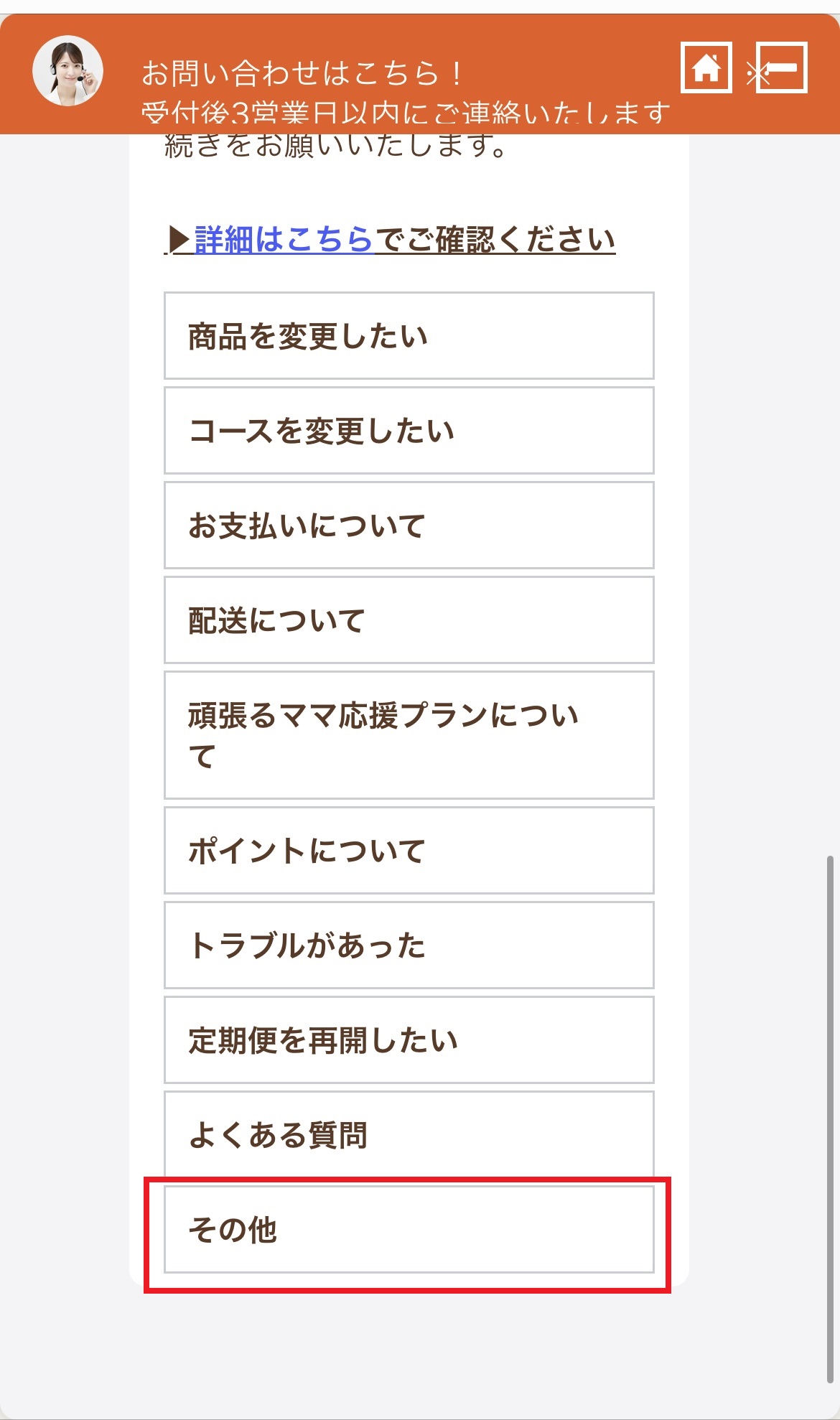840x1420 pixels.
Task: Open the 詳細はこちら link
Action: (284, 239)
